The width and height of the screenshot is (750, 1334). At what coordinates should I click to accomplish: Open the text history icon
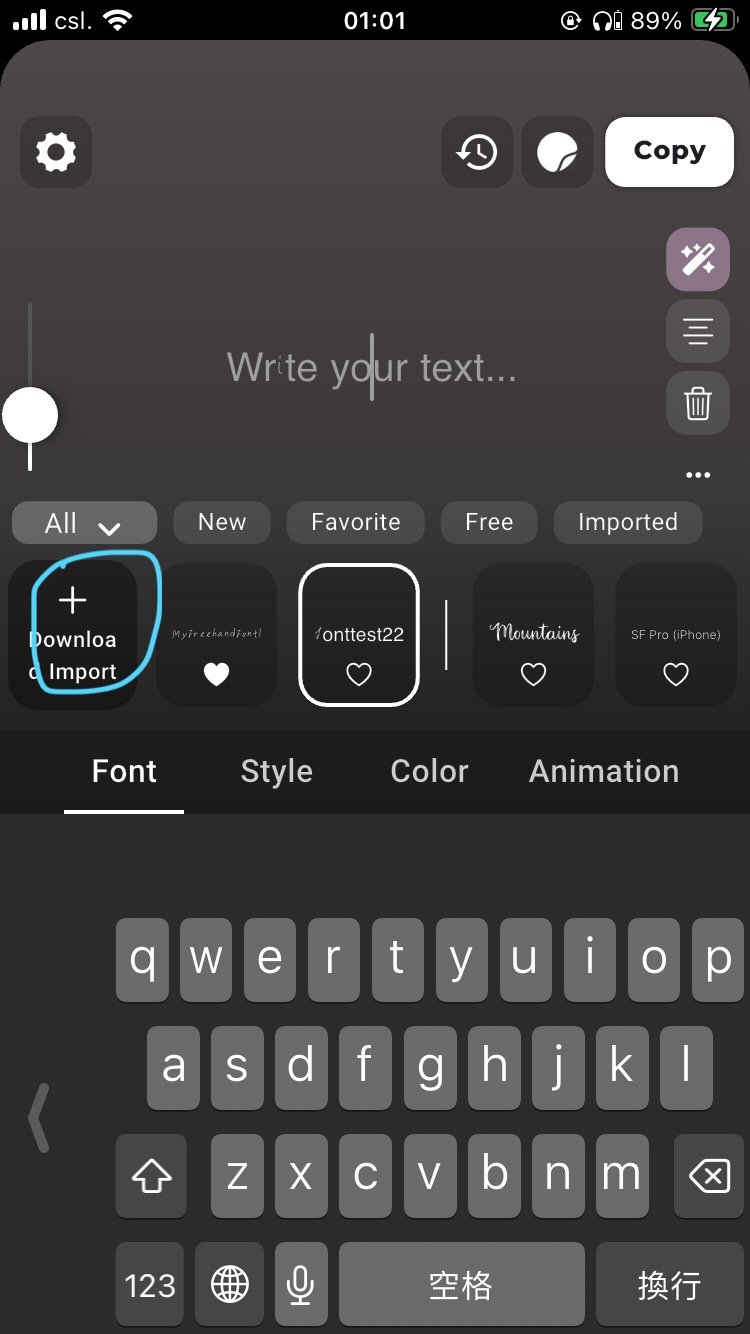(x=477, y=153)
